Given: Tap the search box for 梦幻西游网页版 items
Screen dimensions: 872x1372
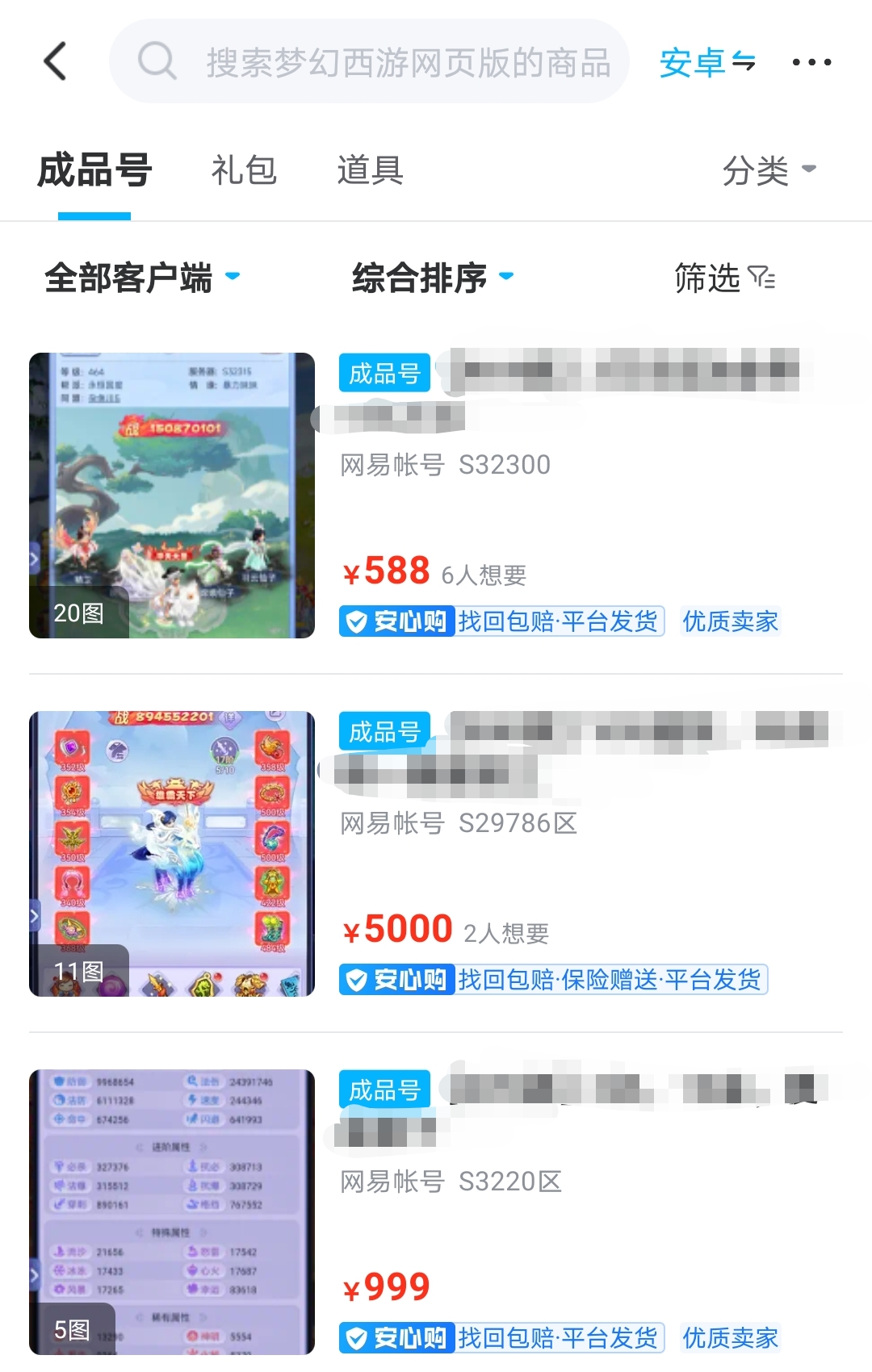Looking at the screenshot, I should pyautogui.click(x=370, y=61).
